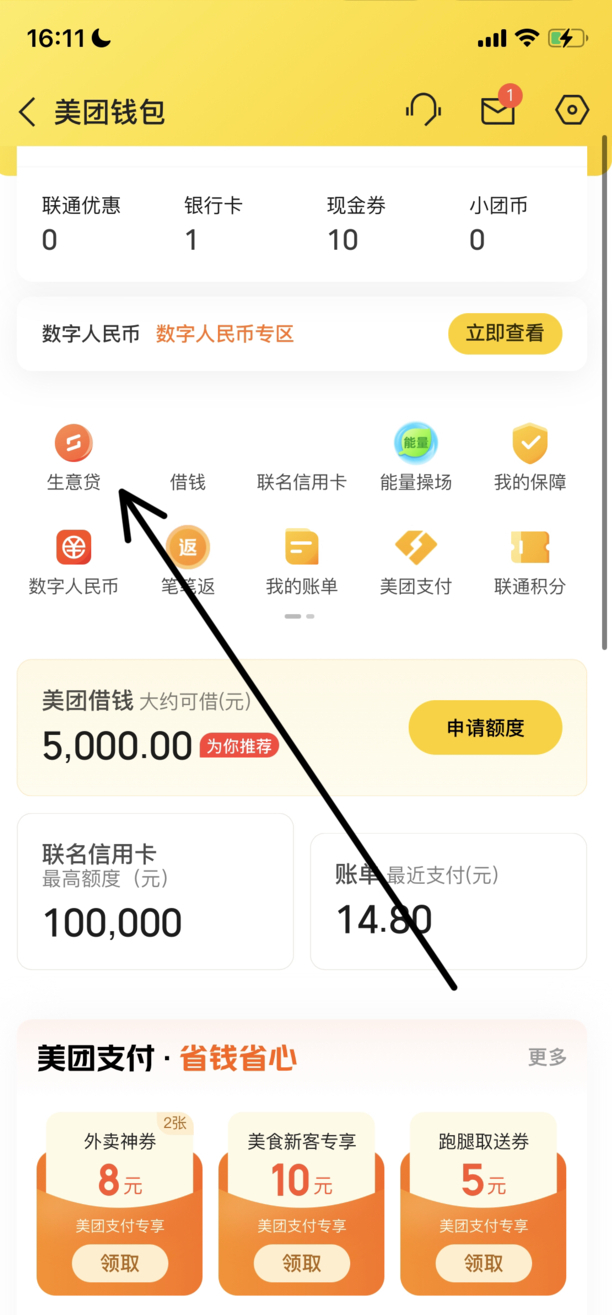Tap 更多 in 美团支付 section
The height and width of the screenshot is (1315, 612).
click(x=547, y=1057)
